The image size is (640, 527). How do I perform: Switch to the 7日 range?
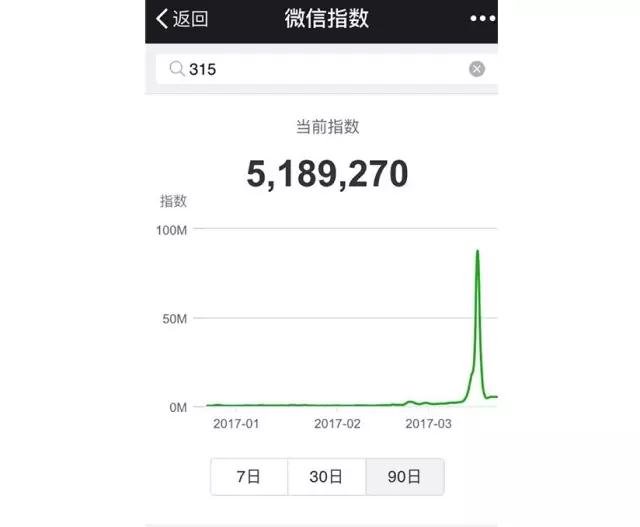(x=249, y=477)
